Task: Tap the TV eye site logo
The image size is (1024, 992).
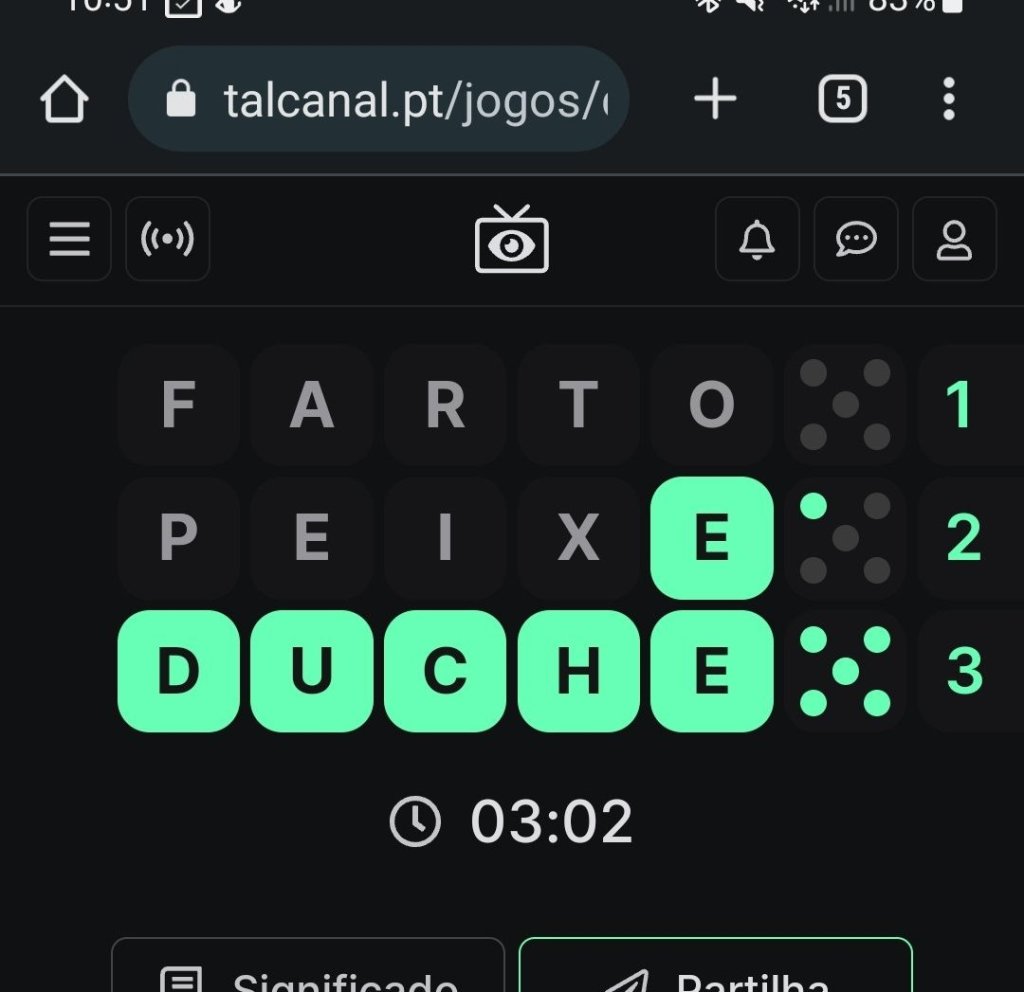Action: [x=511, y=240]
